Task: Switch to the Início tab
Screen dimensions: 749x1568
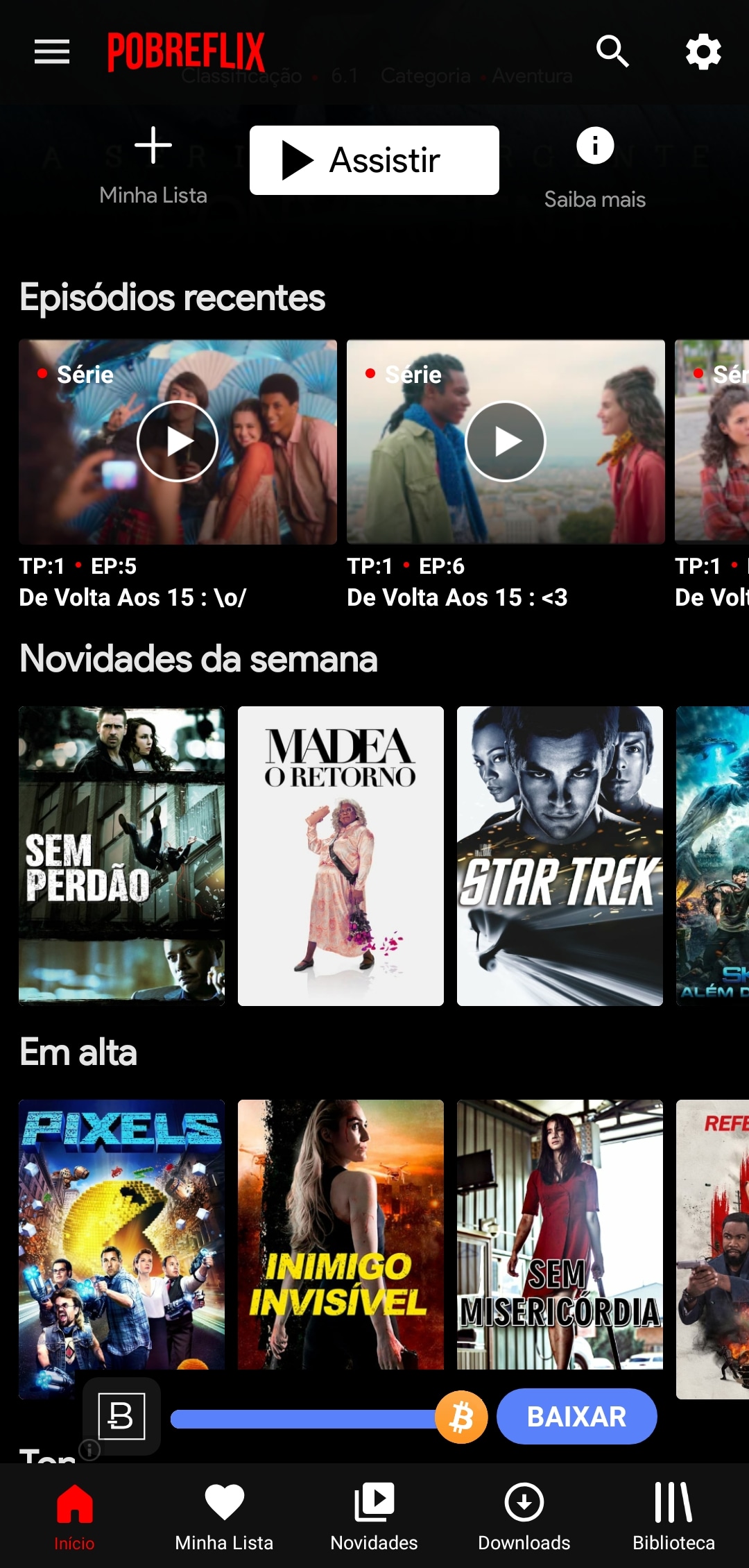Action: click(74, 1516)
